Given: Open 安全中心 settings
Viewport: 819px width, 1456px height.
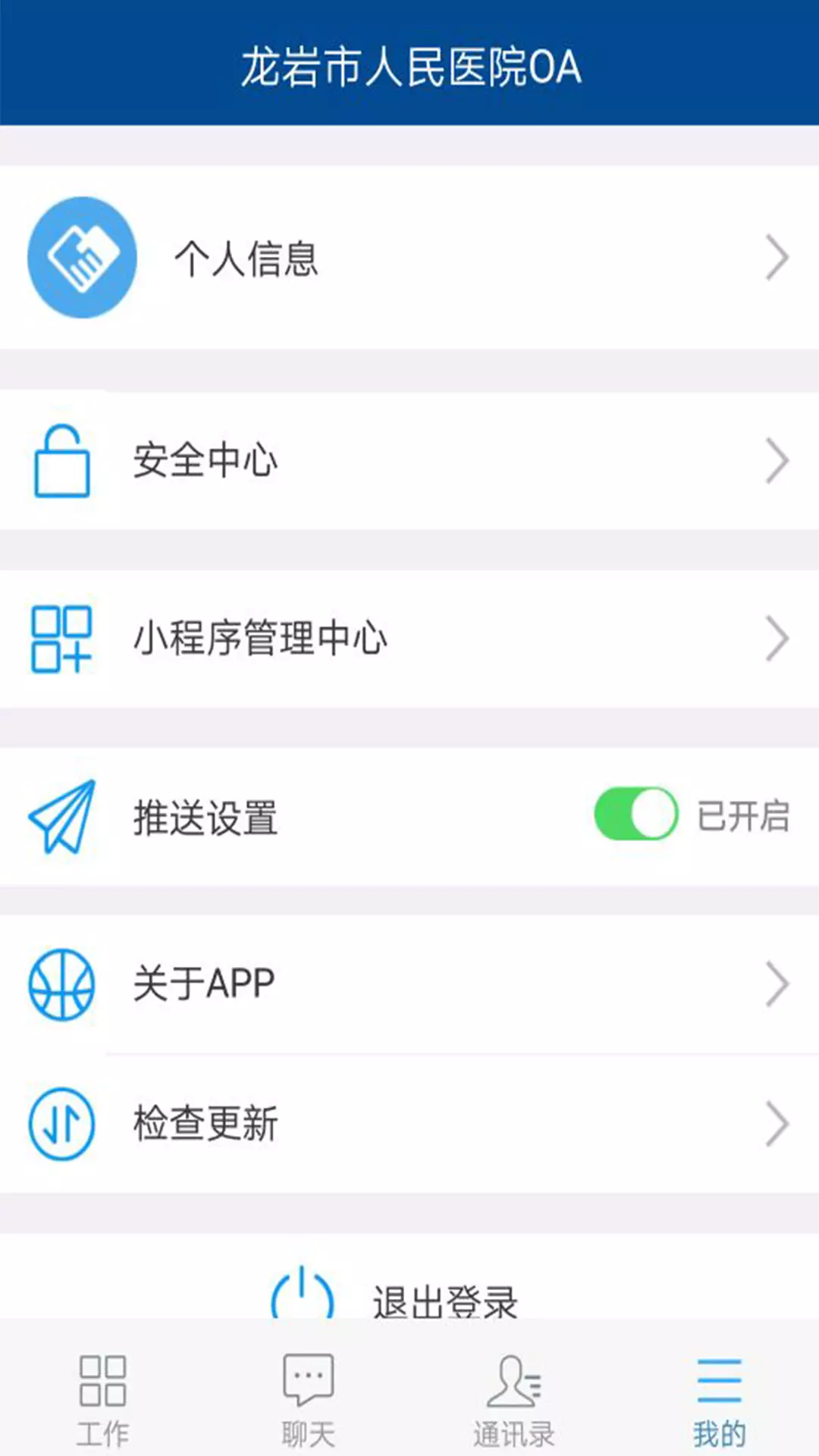Looking at the screenshot, I should 409,460.
